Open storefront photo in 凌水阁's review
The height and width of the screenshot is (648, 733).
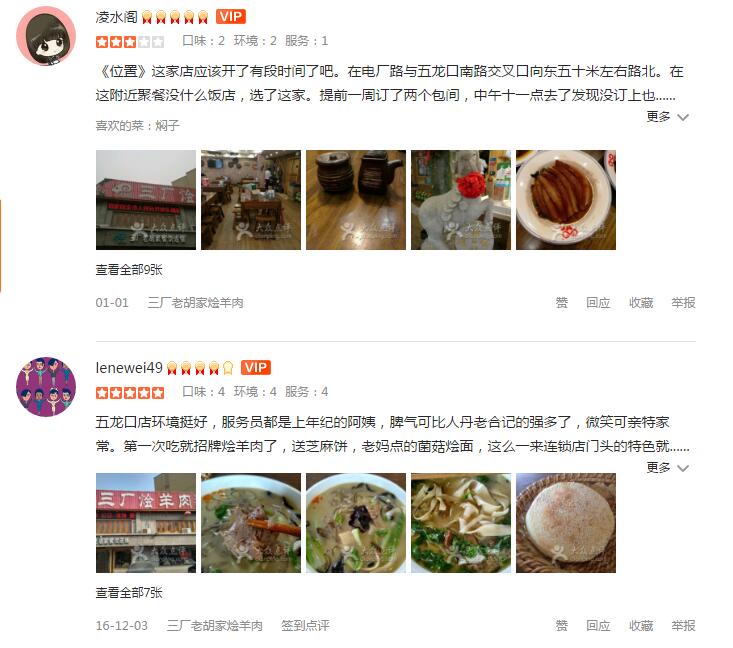[x=146, y=200]
